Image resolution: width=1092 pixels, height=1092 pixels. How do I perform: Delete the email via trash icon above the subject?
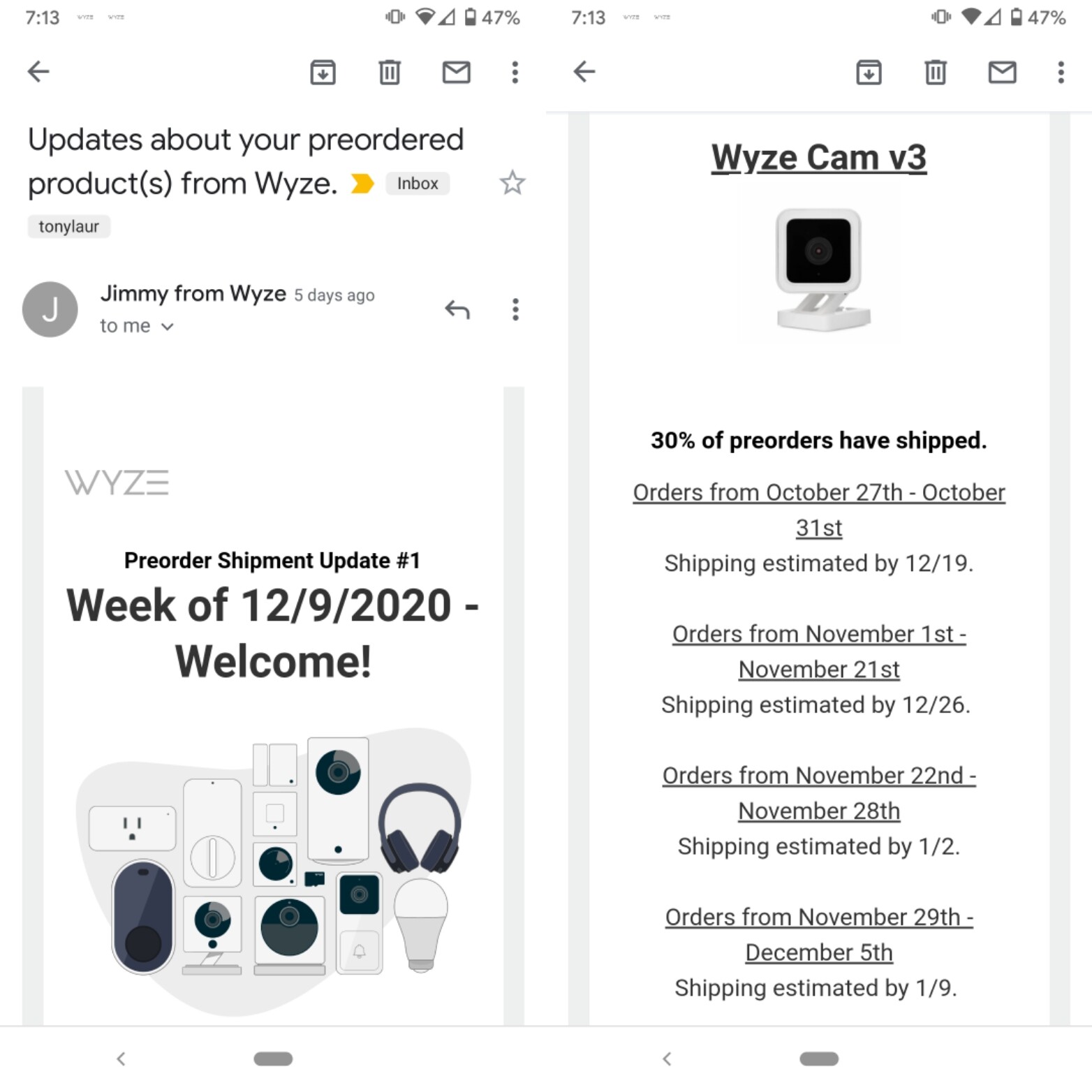coord(390,72)
